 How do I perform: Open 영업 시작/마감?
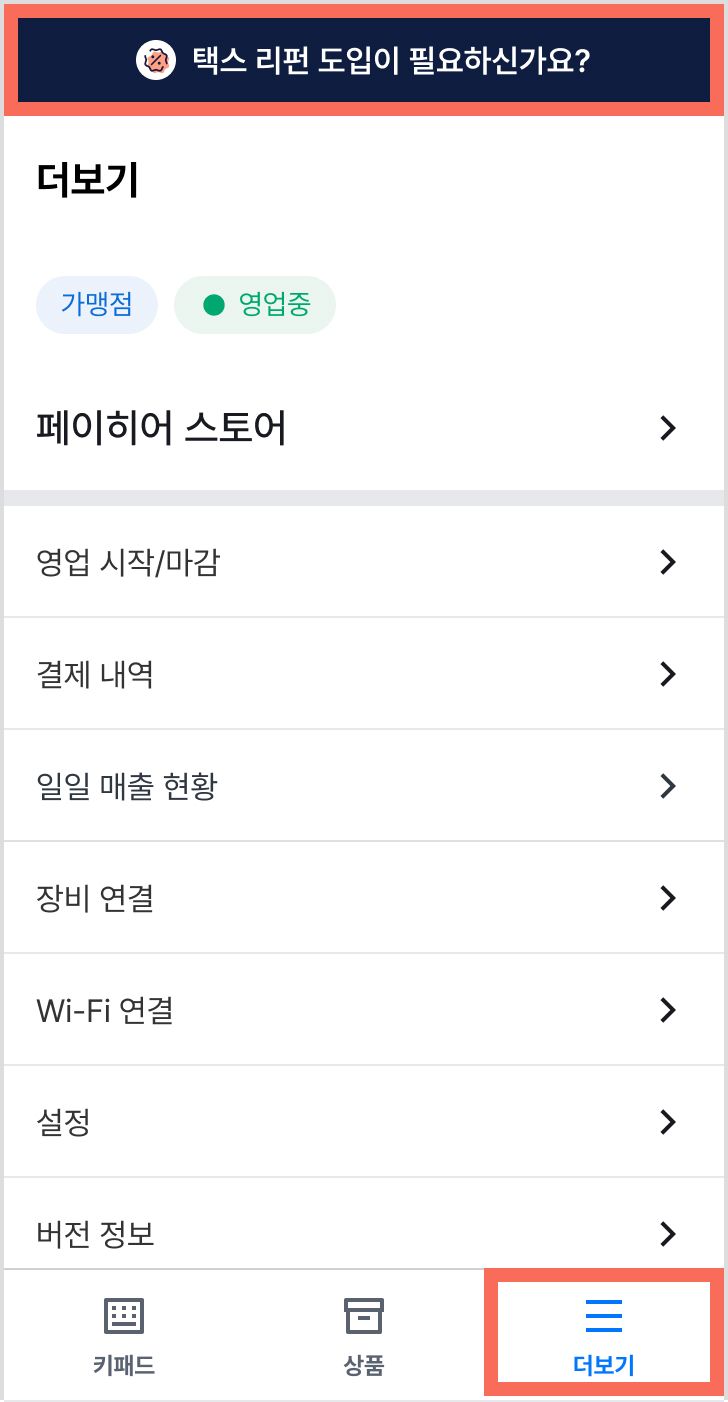(x=364, y=562)
